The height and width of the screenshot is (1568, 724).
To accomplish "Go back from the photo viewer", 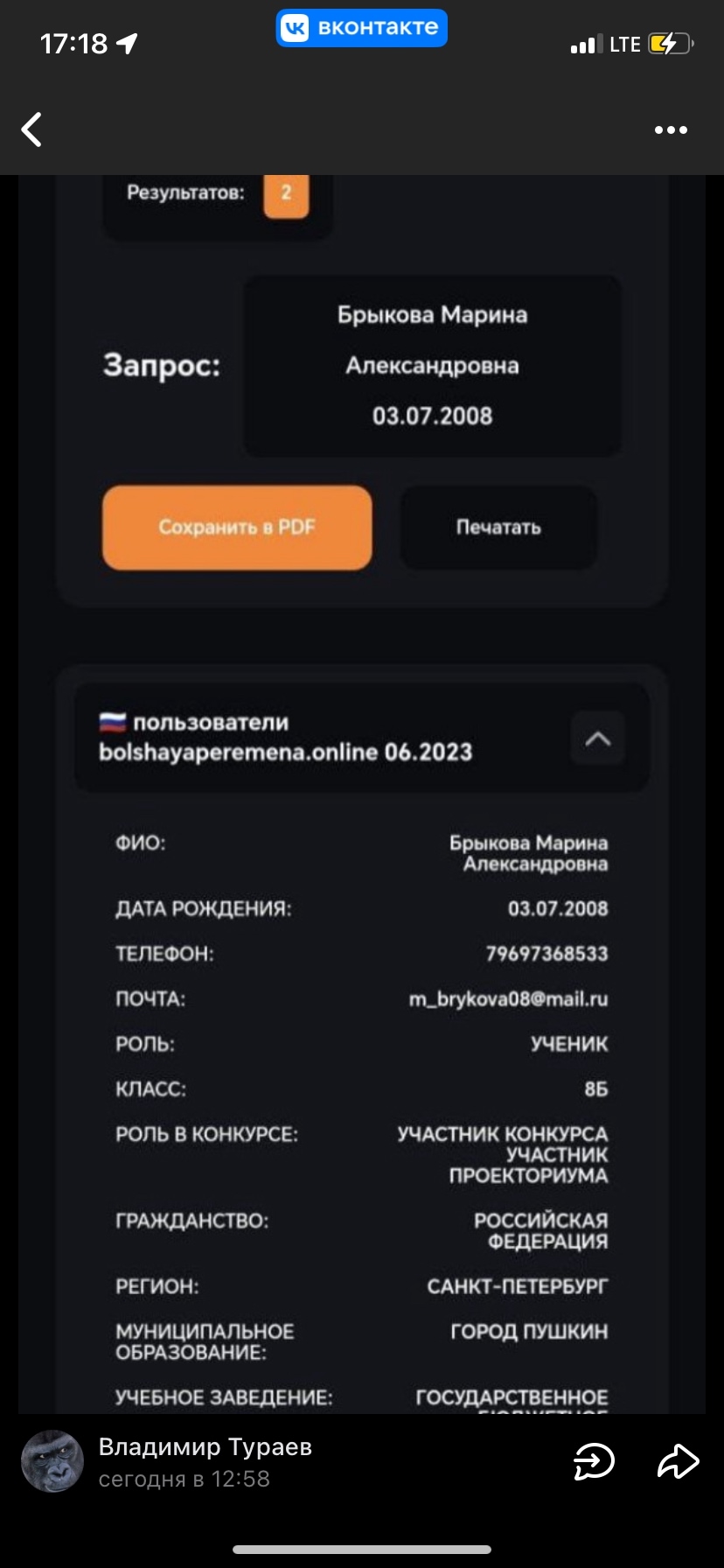I will [x=32, y=129].
